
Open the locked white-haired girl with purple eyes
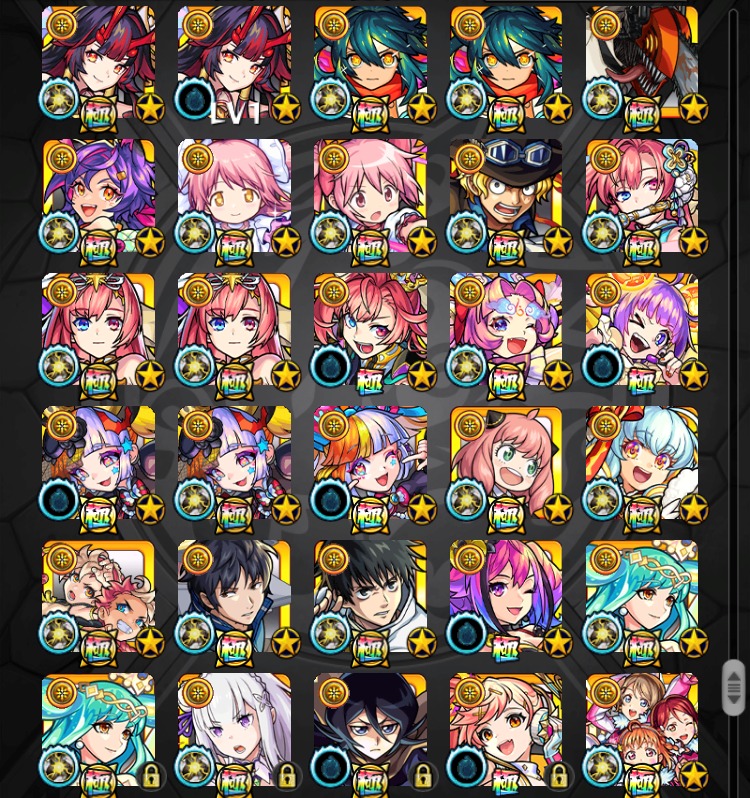235,730
